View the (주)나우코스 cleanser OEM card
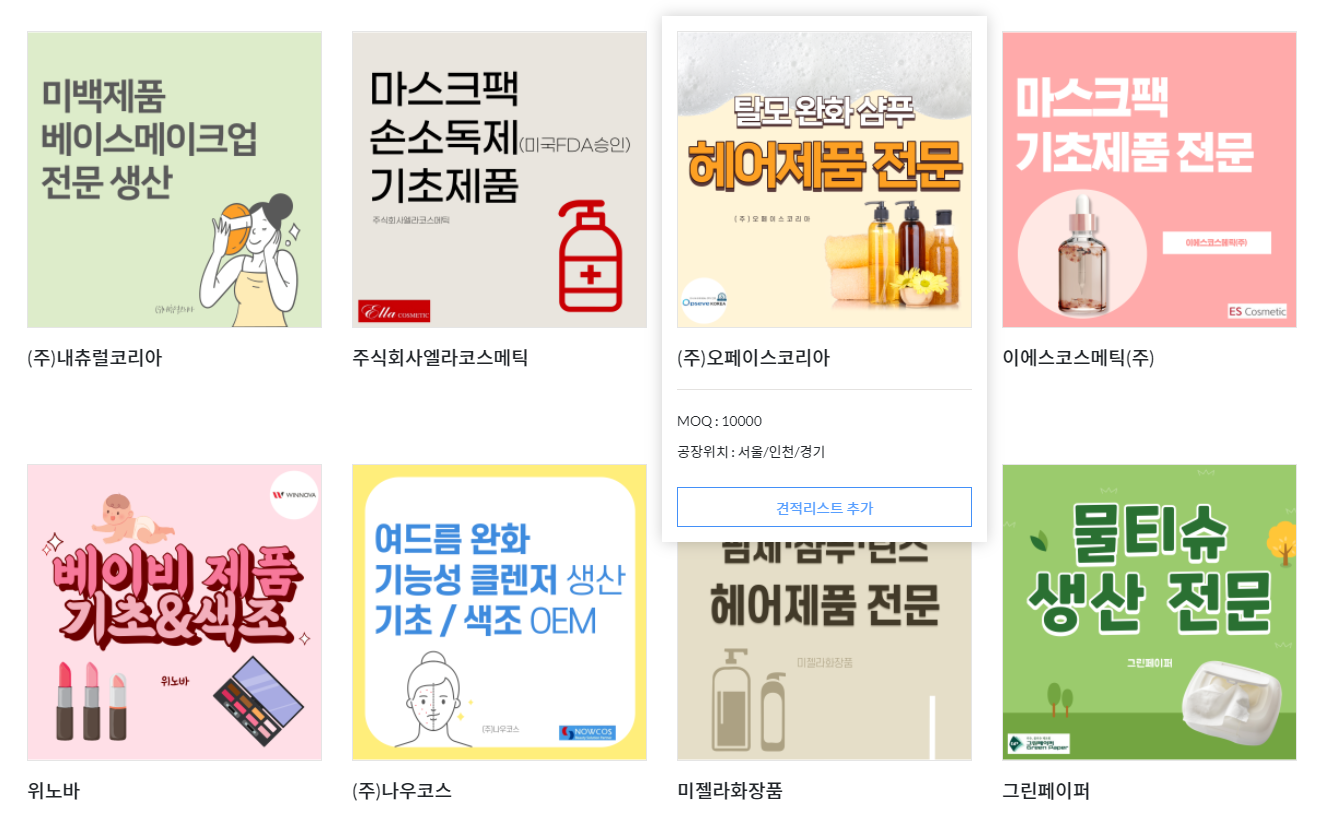 (499, 612)
